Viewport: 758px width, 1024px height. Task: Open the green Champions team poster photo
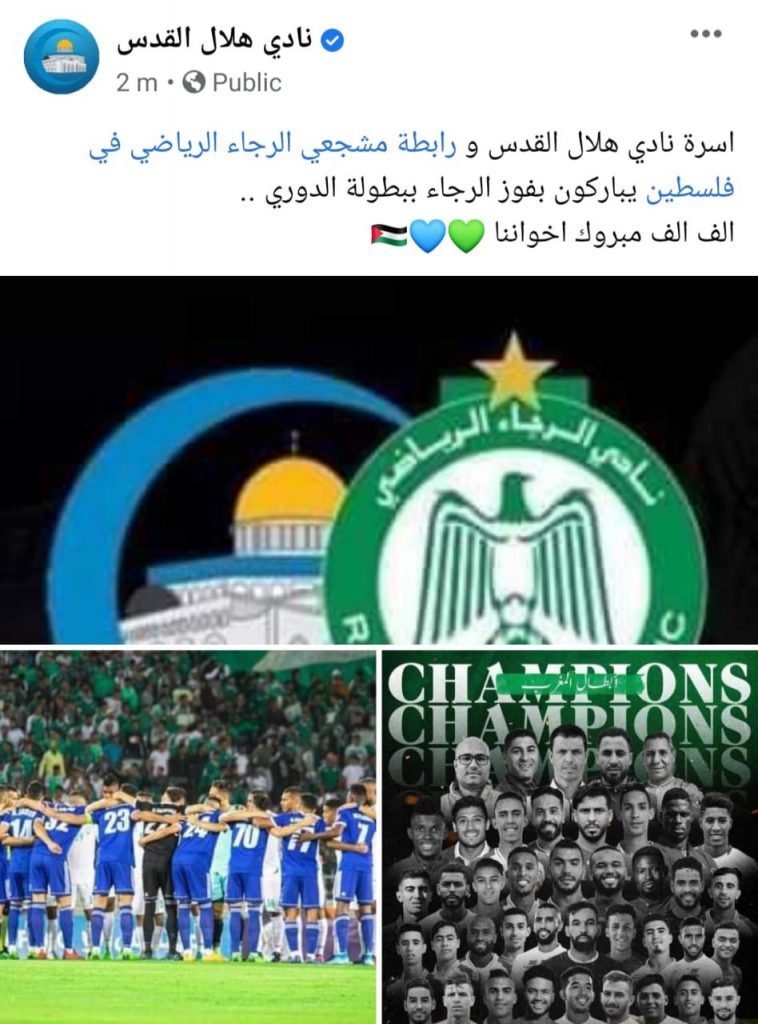[x=570, y=836]
